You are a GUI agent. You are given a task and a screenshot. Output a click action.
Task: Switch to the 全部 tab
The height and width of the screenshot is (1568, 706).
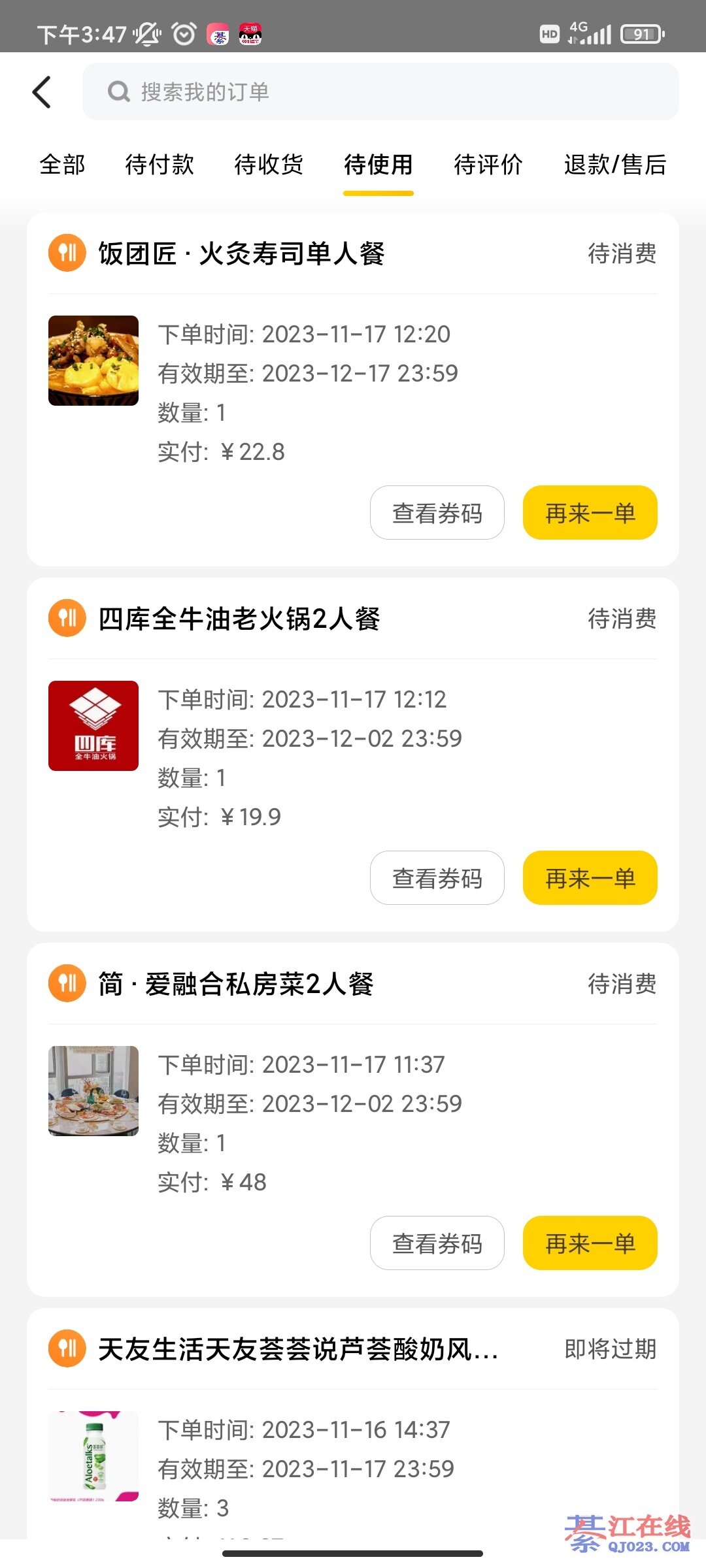[x=62, y=165]
